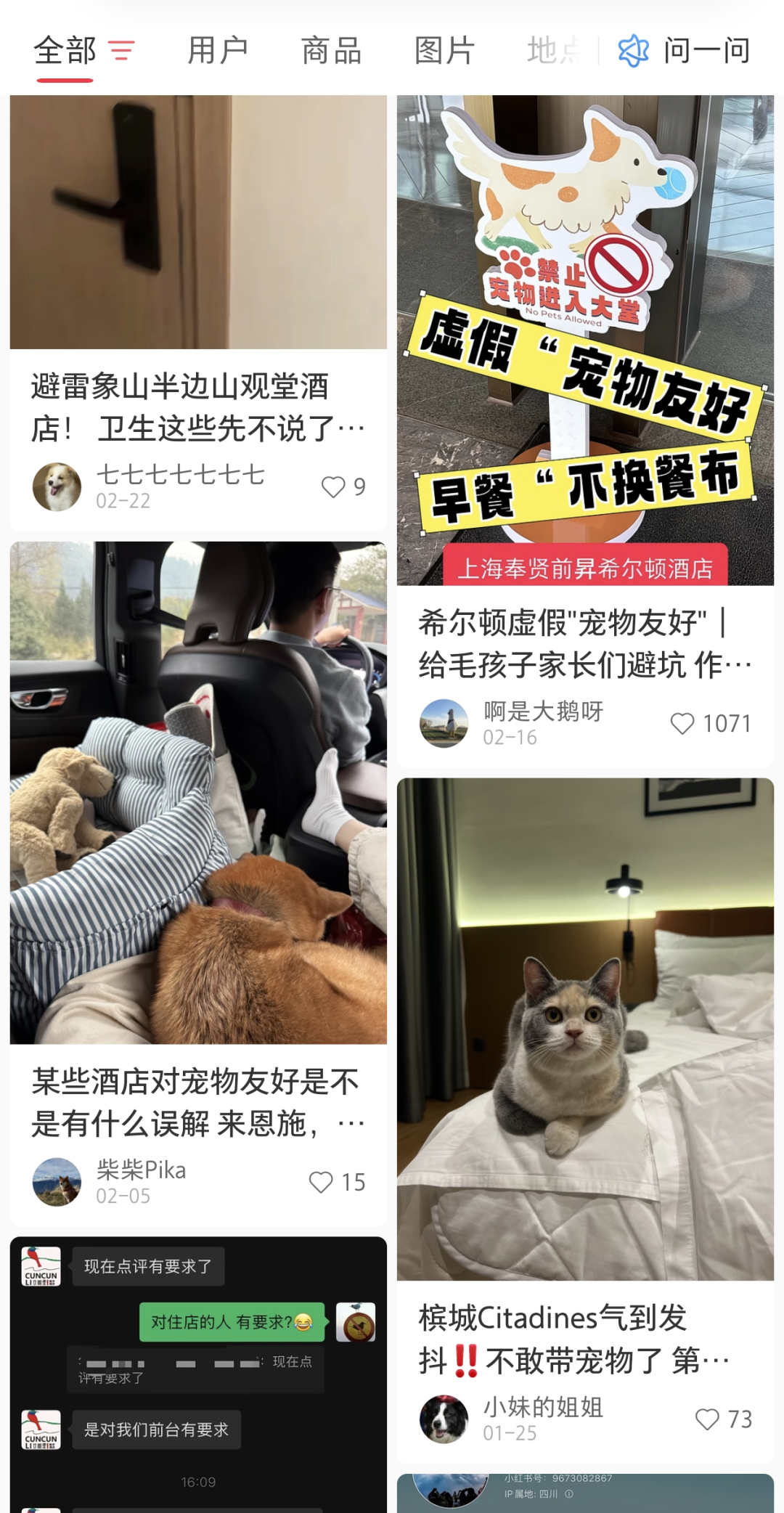Switch to the 商品 tab
Image resolution: width=784 pixels, height=1513 pixels.
332,49
